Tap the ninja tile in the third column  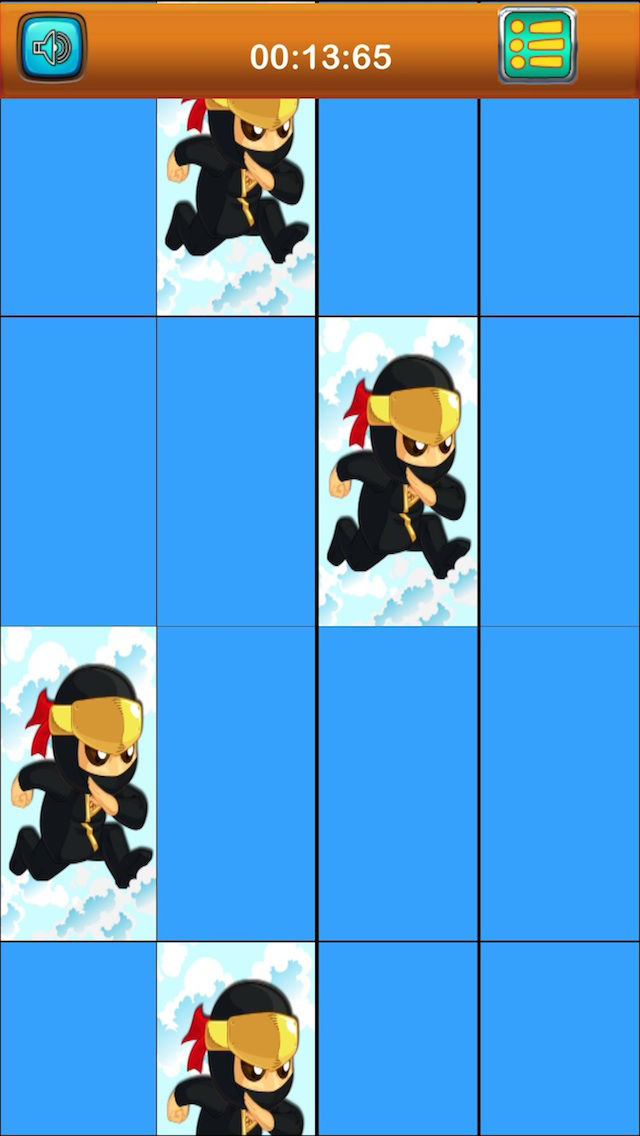pos(398,472)
